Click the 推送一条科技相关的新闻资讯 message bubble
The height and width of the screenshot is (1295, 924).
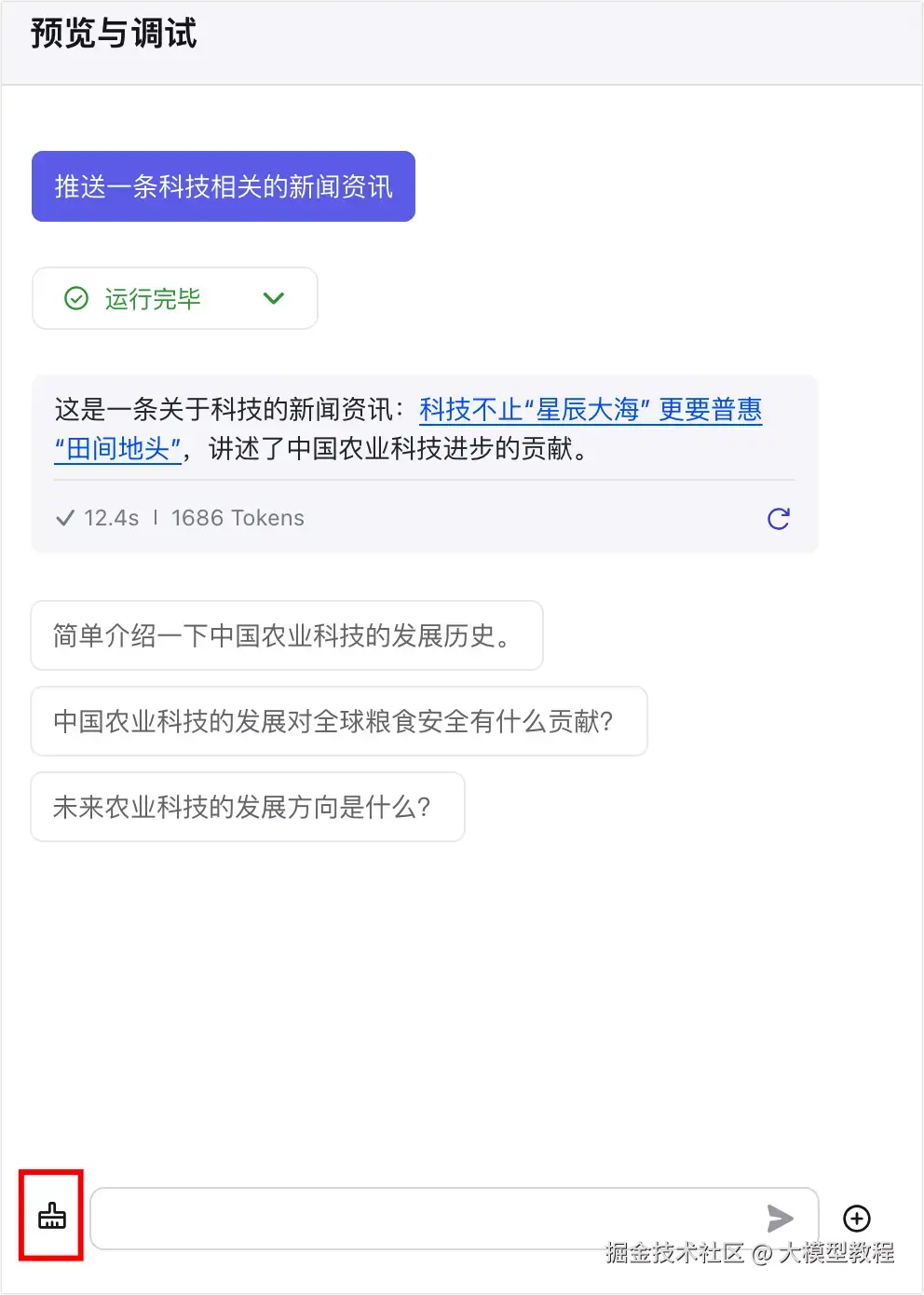click(223, 185)
